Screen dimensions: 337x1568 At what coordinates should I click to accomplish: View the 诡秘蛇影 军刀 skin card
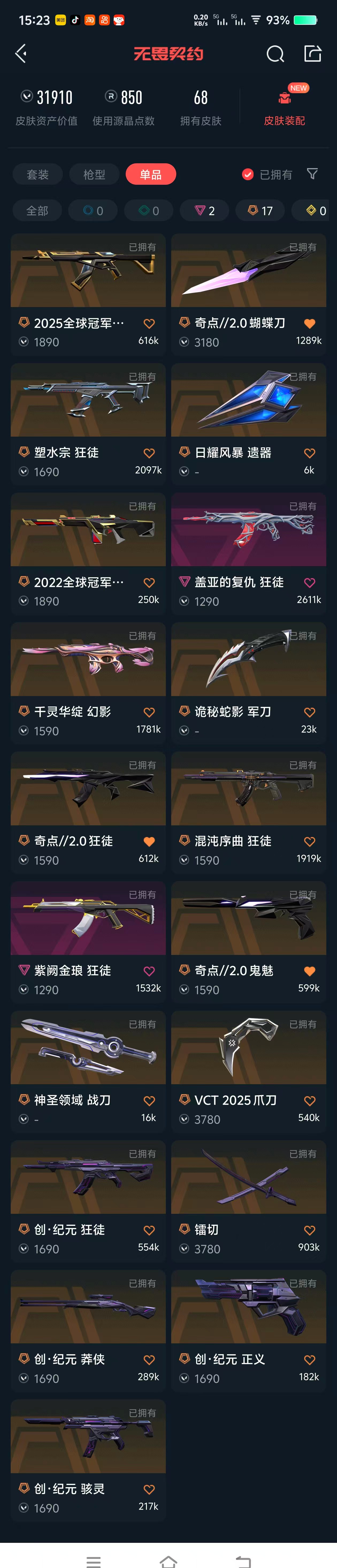[x=248, y=683]
